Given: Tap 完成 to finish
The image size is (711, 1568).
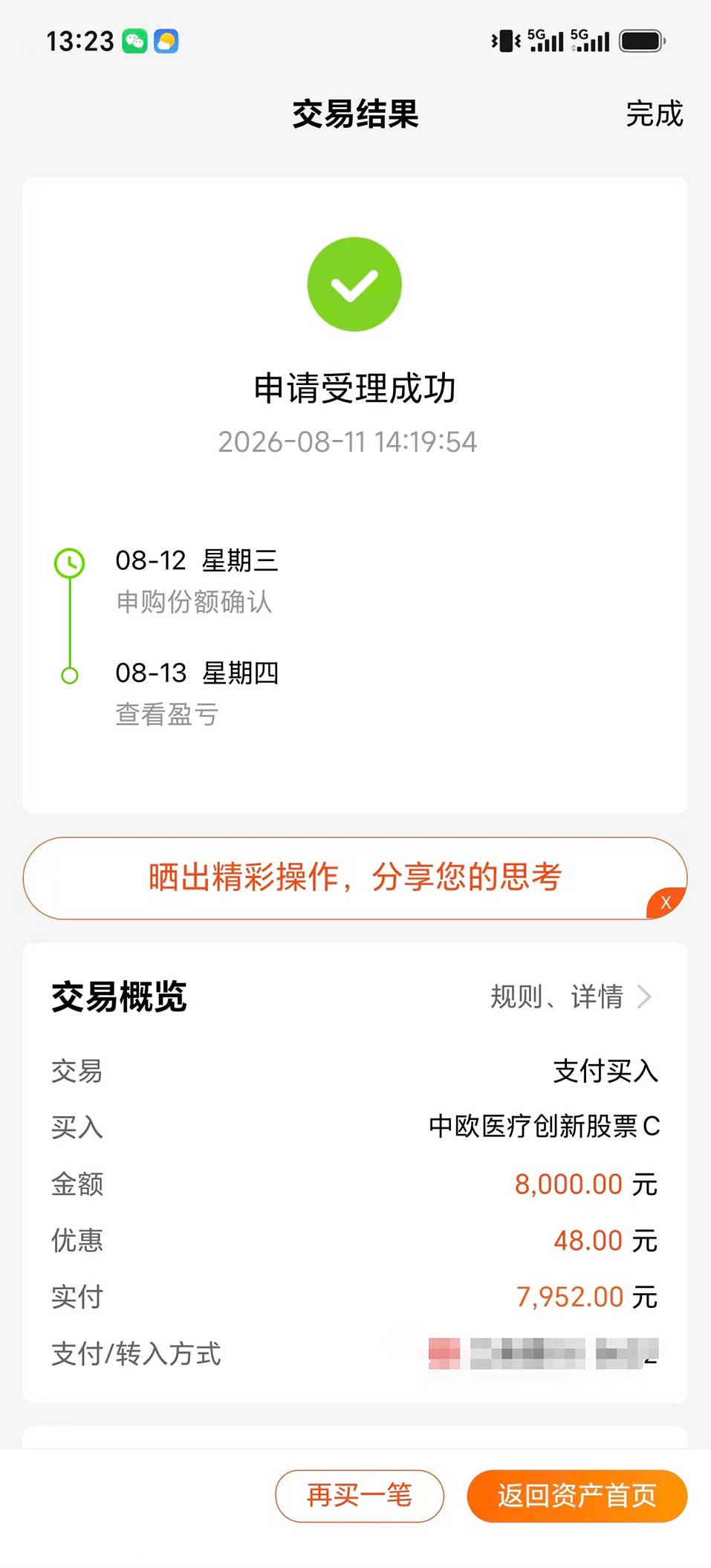Looking at the screenshot, I should pyautogui.click(x=654, y=114).
